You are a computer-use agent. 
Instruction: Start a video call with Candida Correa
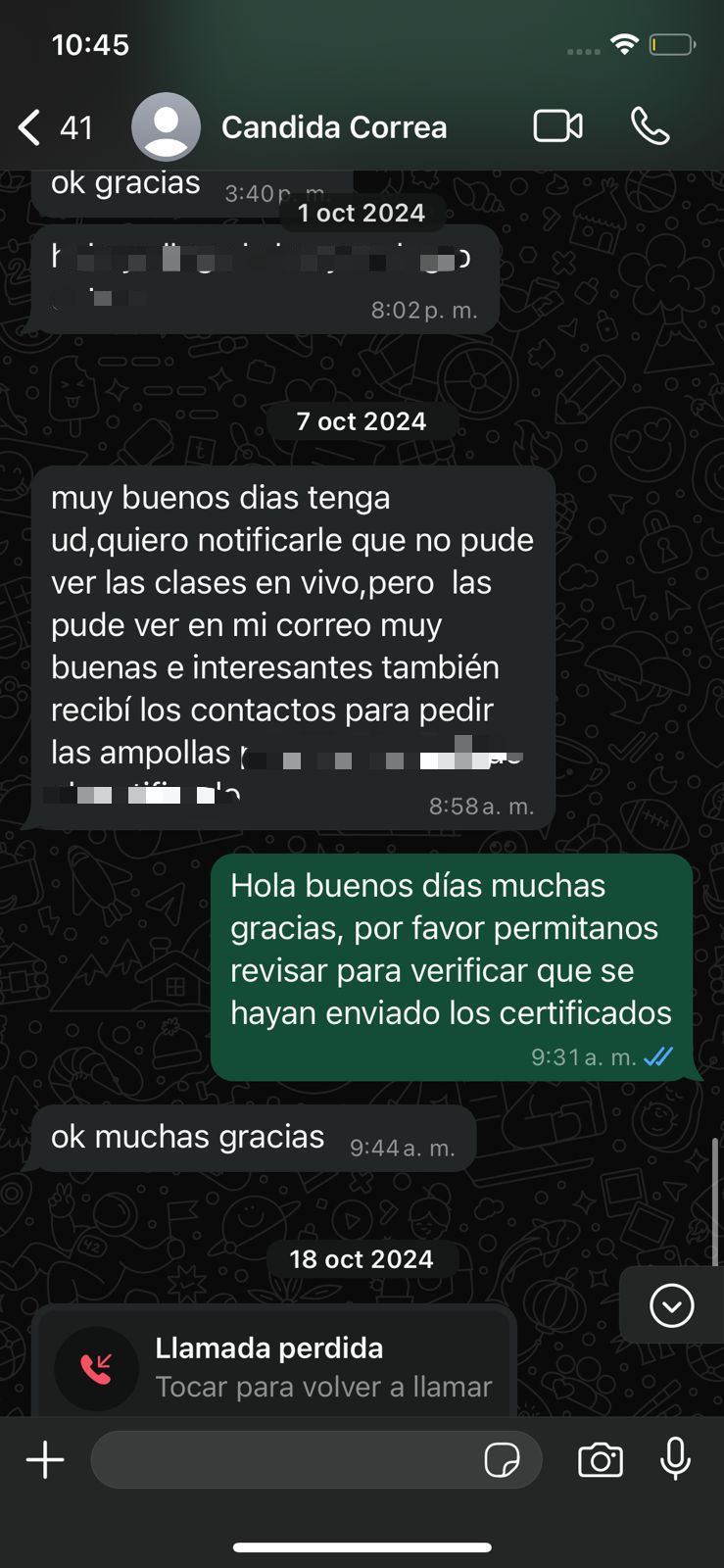tap(557, 125)
